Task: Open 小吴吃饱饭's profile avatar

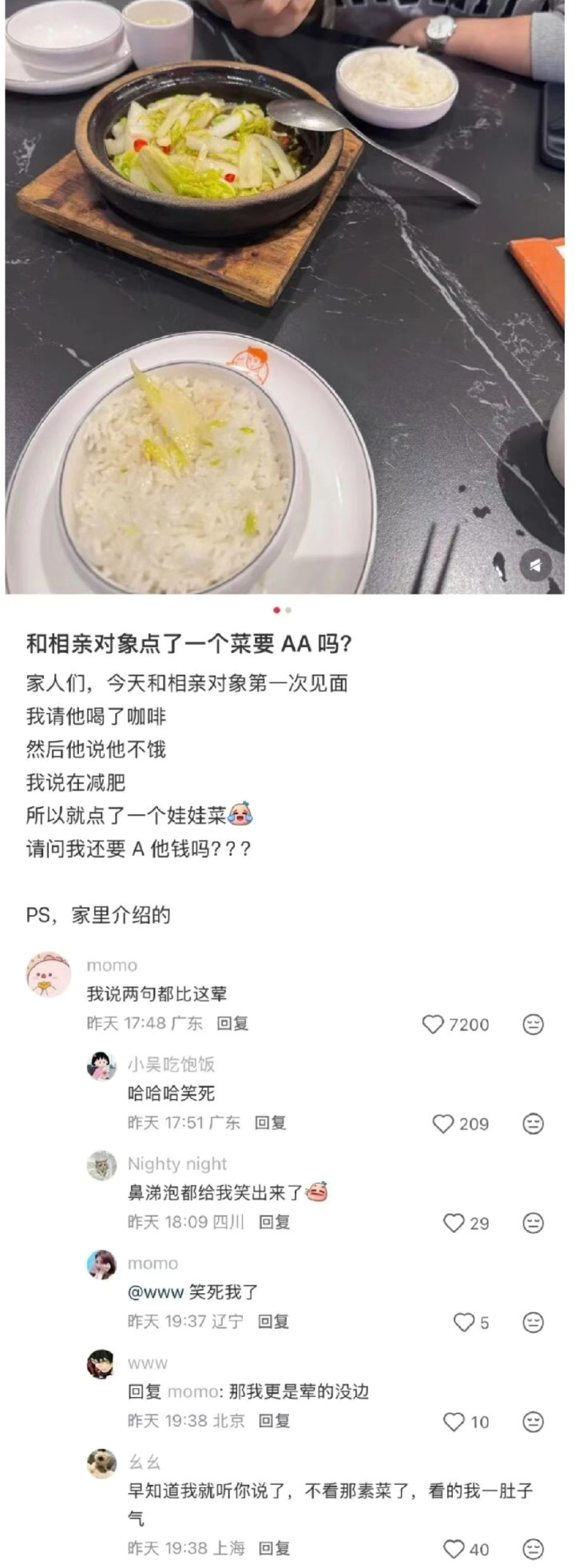Action: (x=101, y=1066)
